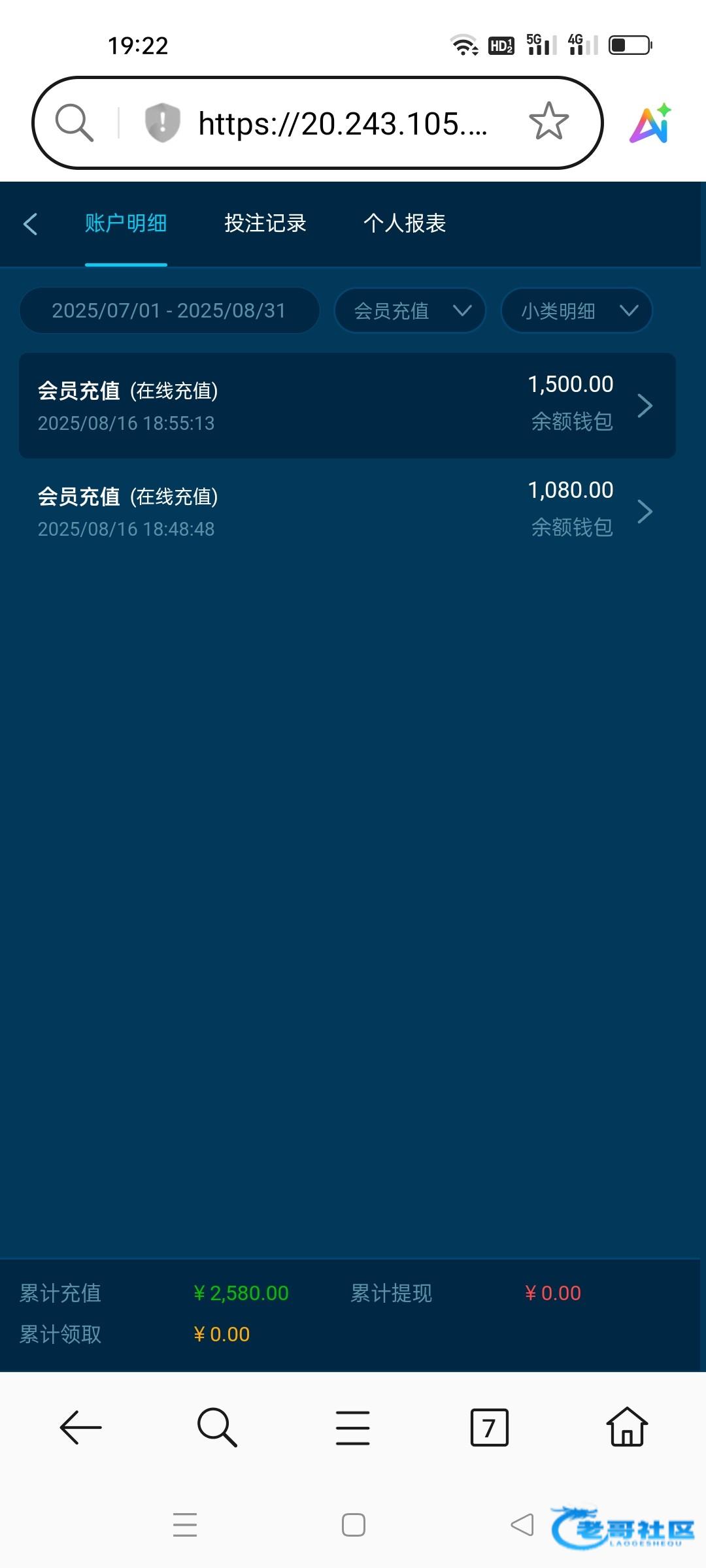
Task: Open the browser menu
Action: tap(353, 1428)
